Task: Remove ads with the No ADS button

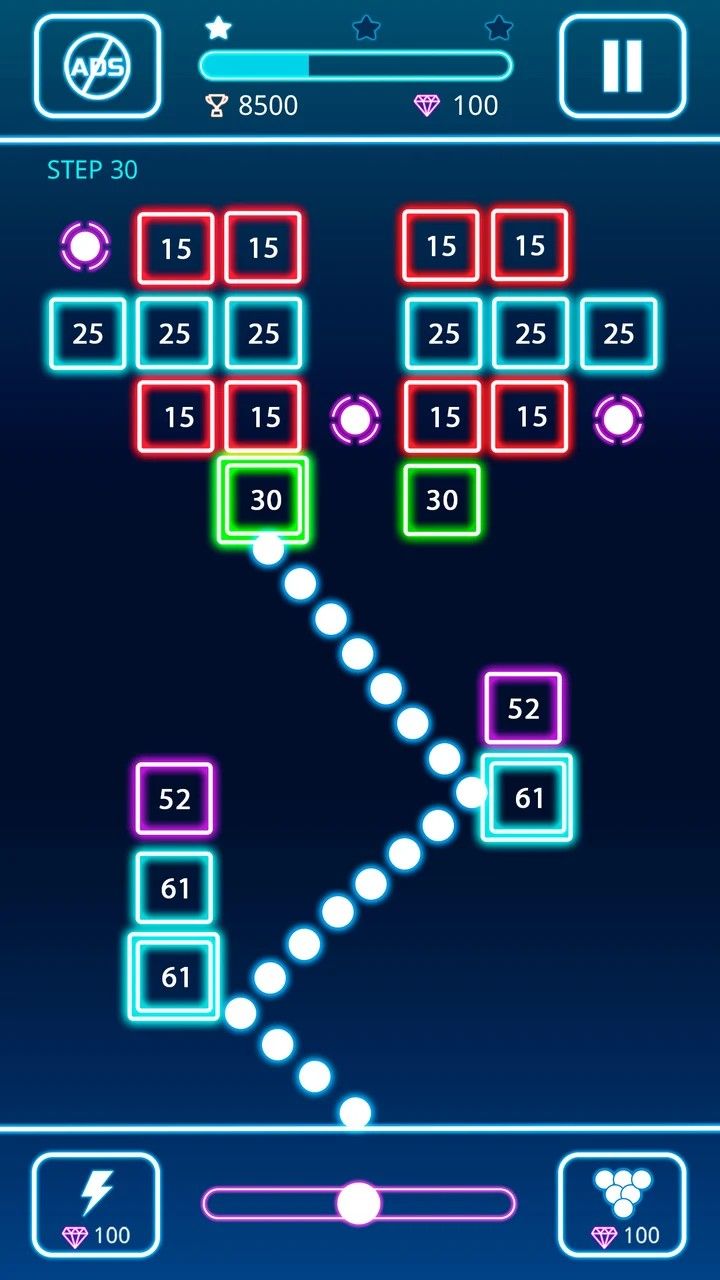Action: click(98, 66)
